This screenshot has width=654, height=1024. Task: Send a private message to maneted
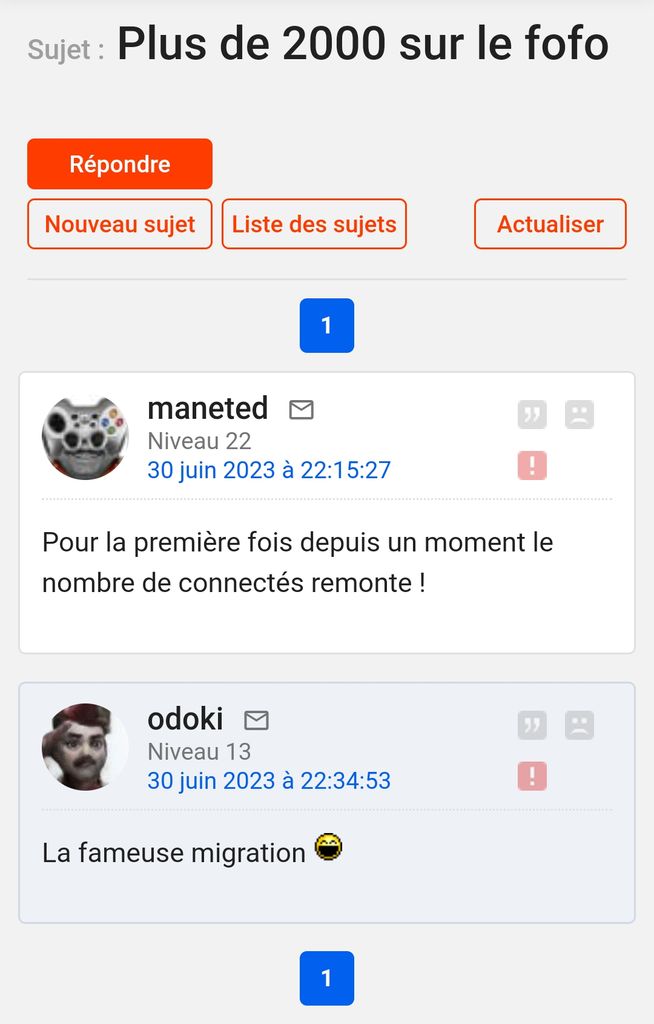[x=301, y=410]
